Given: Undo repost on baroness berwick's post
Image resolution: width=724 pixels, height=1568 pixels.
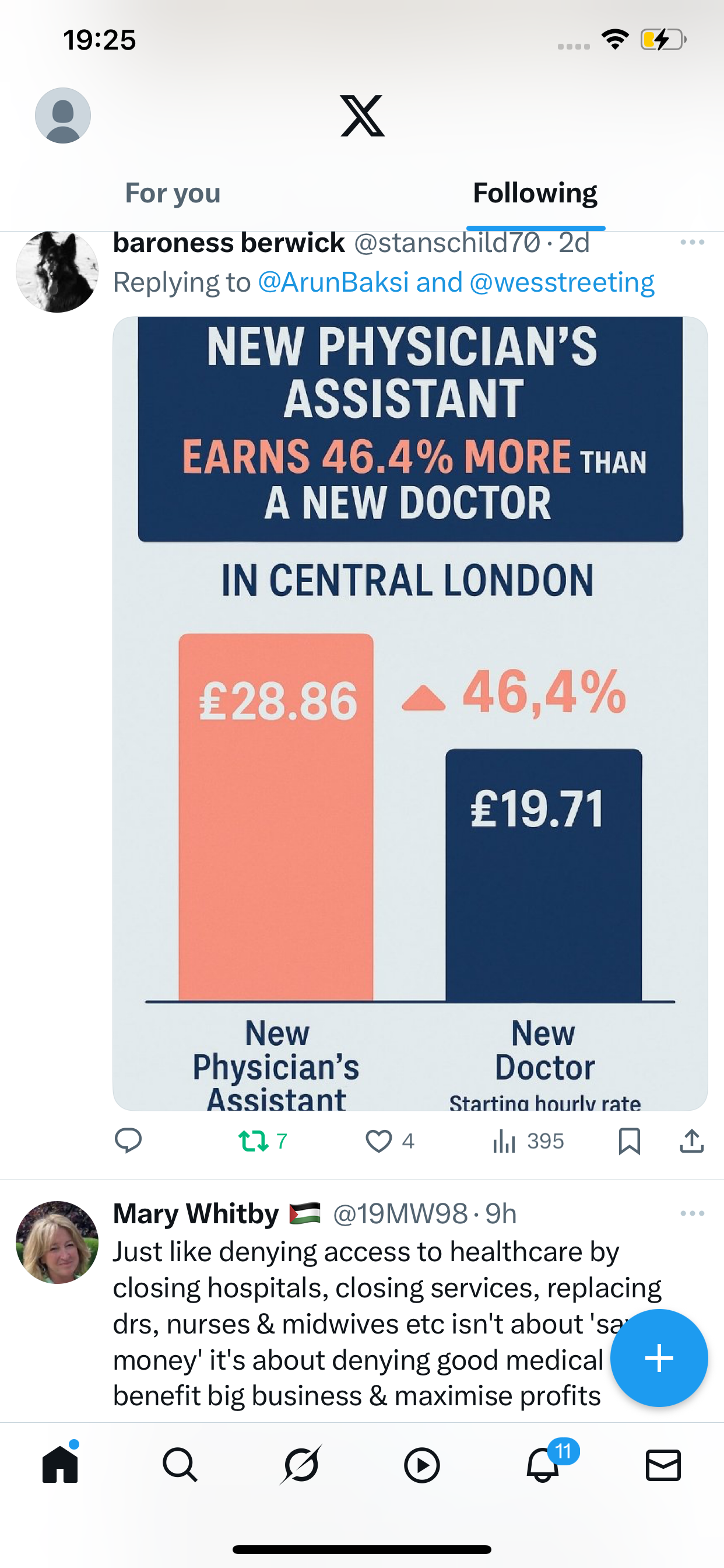Looking at the screenshot, I should tap(254, 1140).
